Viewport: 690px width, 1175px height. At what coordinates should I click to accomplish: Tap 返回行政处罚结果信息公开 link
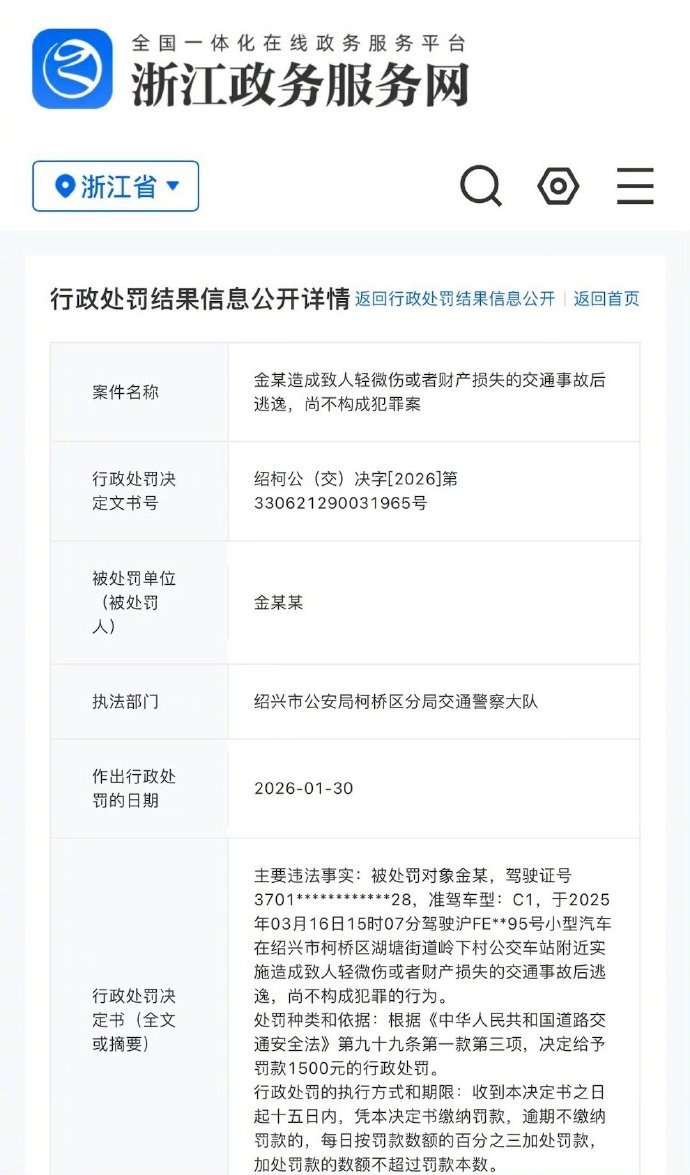pos(455,299)
